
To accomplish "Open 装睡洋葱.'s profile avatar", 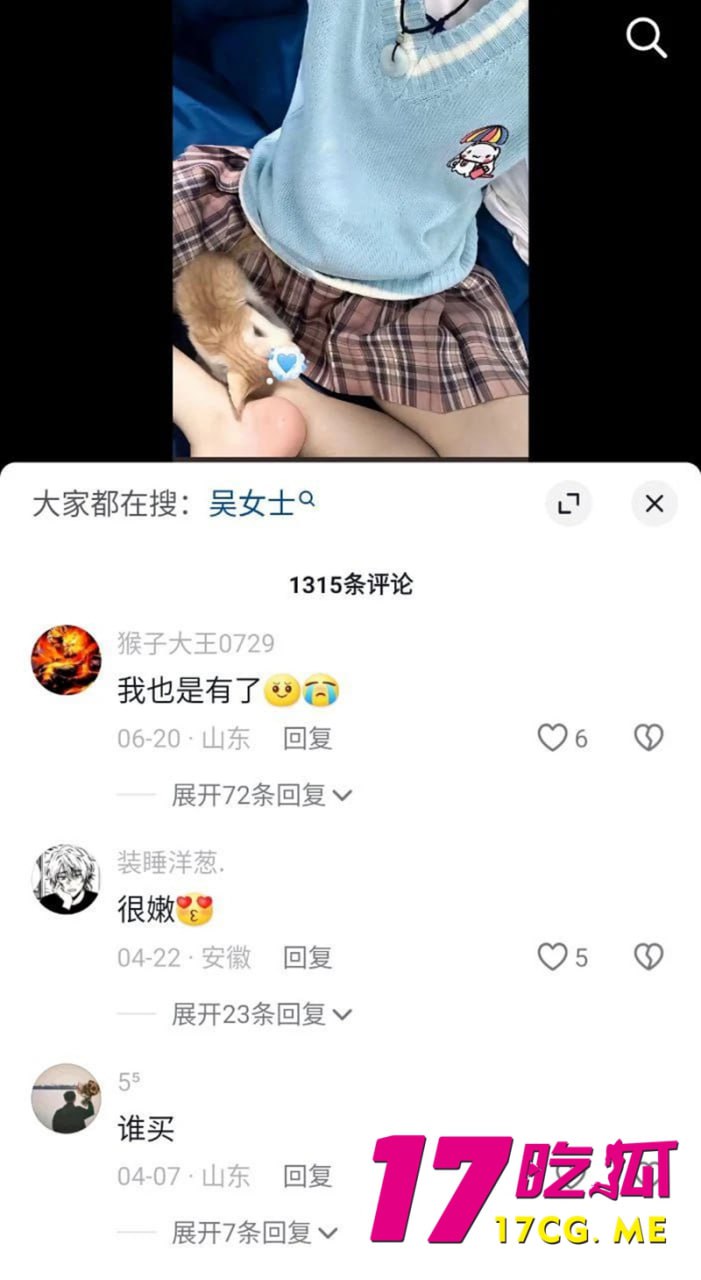I will tap(66, 879).
